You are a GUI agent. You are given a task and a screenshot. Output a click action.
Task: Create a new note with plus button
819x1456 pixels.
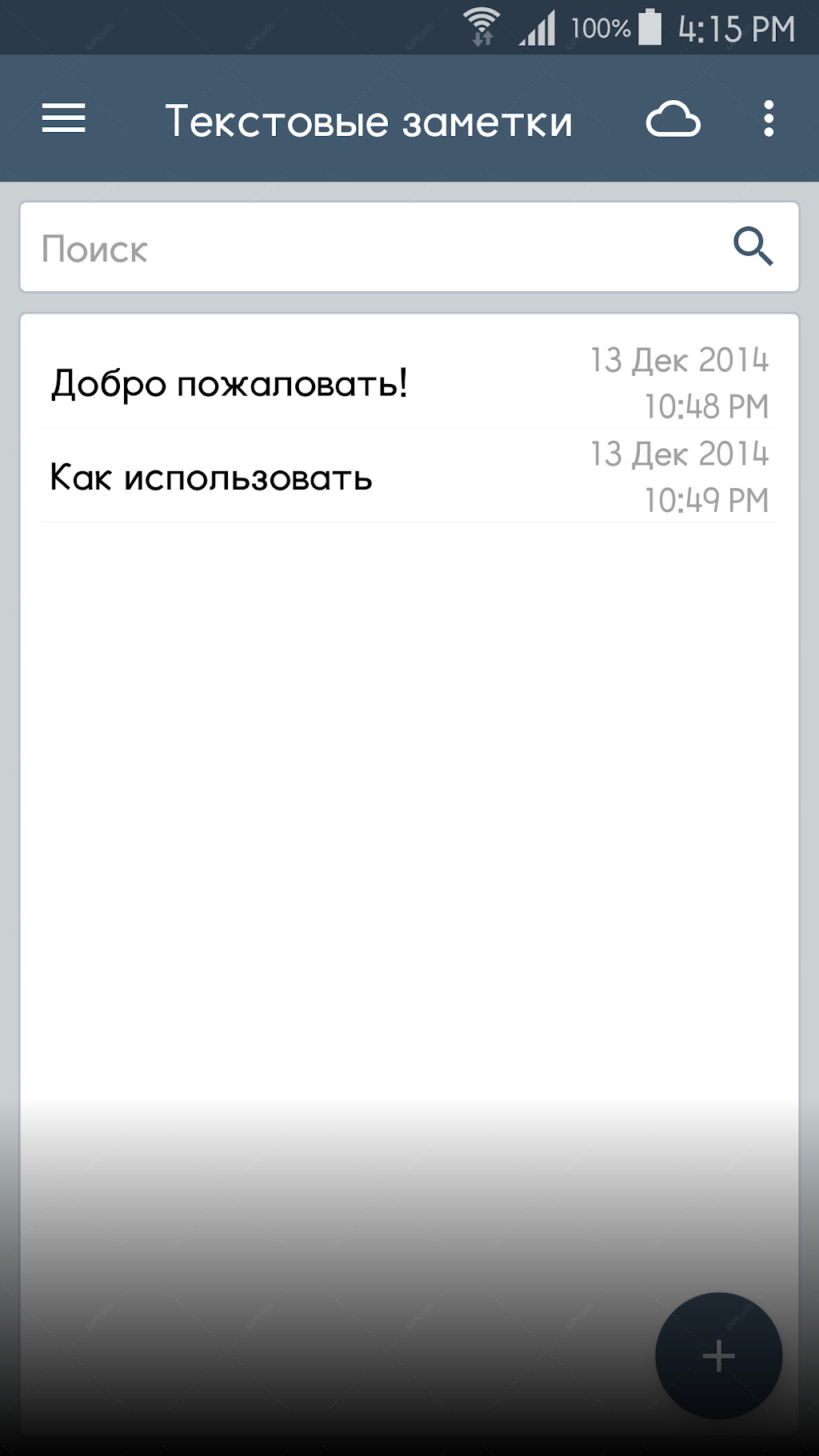click(x=718, y=1356)
